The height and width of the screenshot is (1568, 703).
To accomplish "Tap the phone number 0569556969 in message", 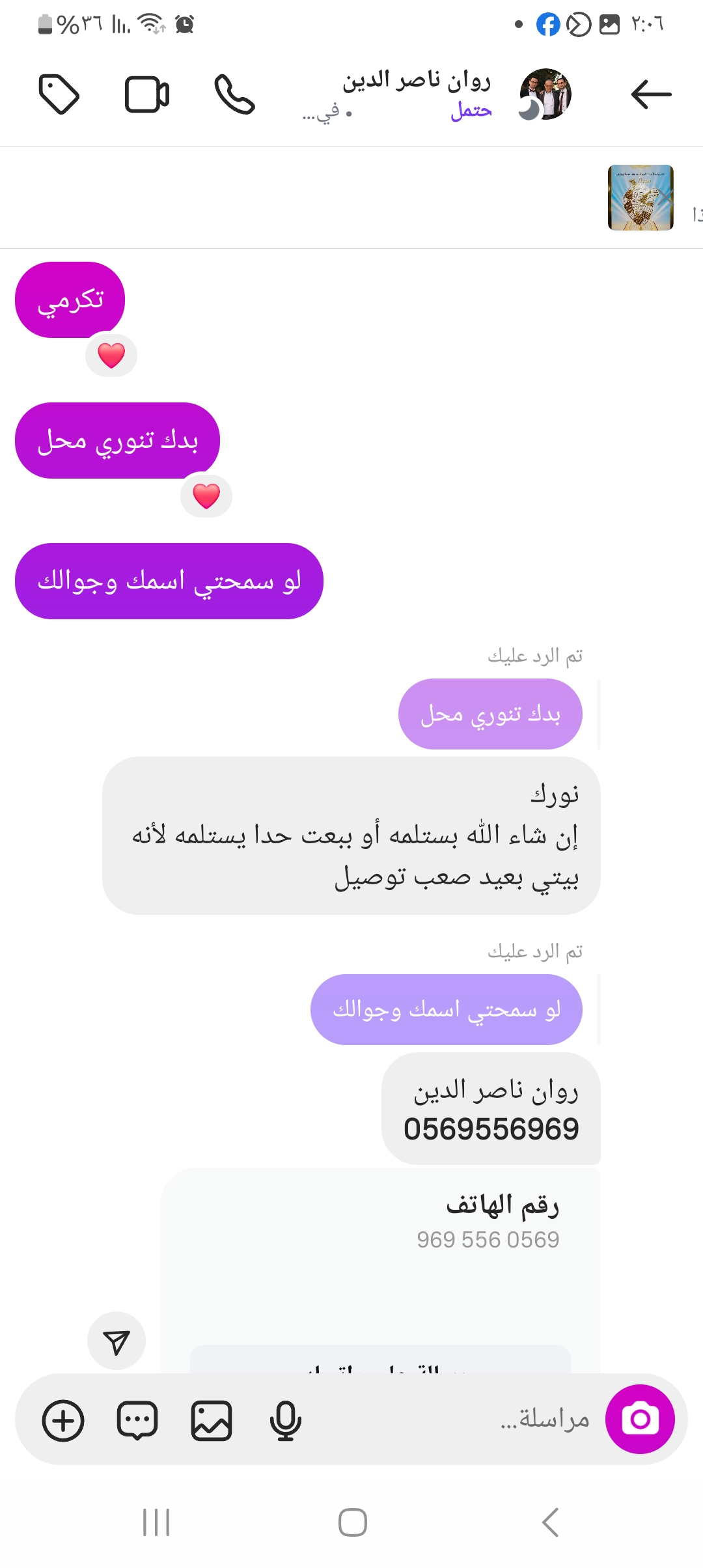I will pos(491,1129).
